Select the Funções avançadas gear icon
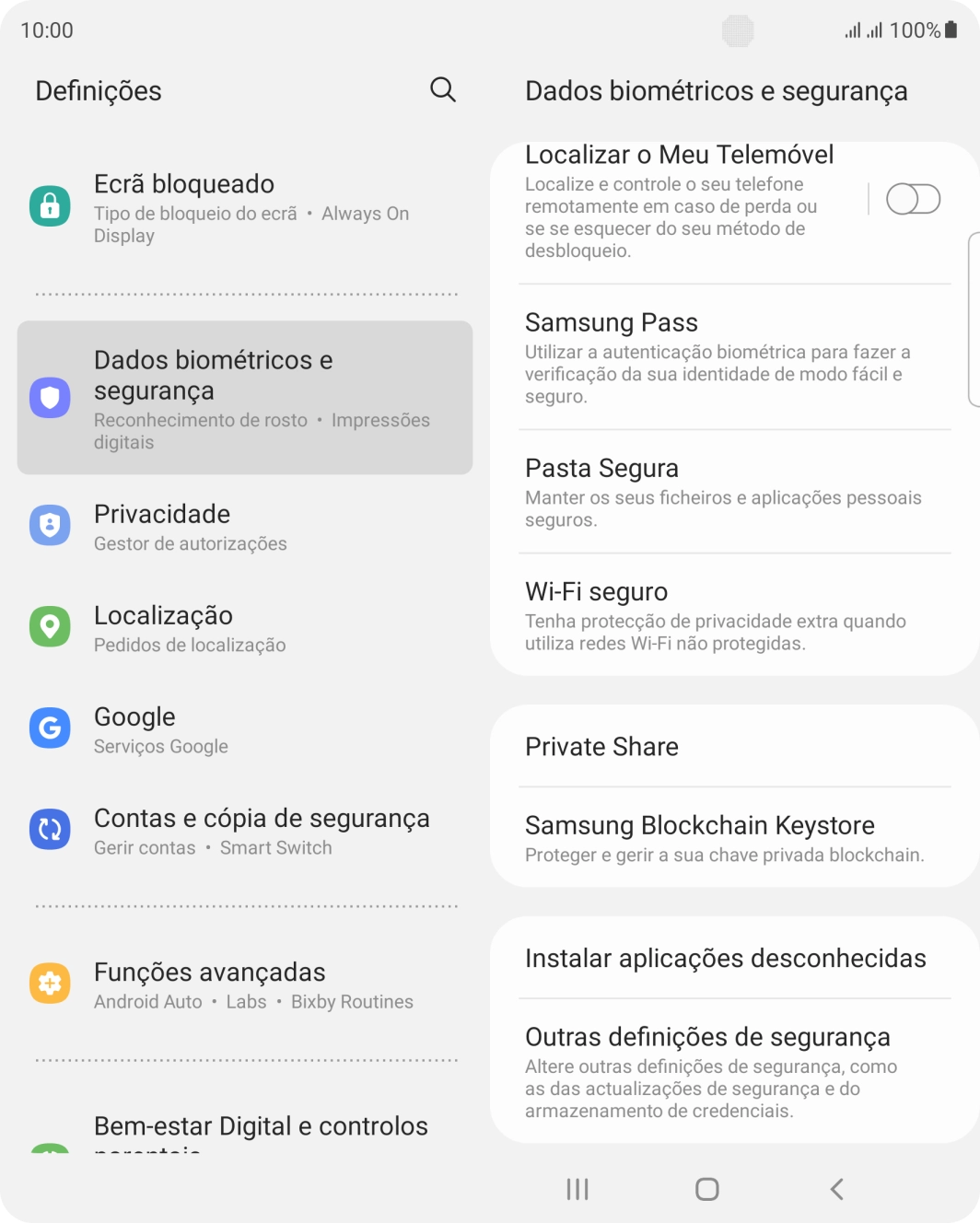The image size is (980, 1223). click(x=51, y=983)
